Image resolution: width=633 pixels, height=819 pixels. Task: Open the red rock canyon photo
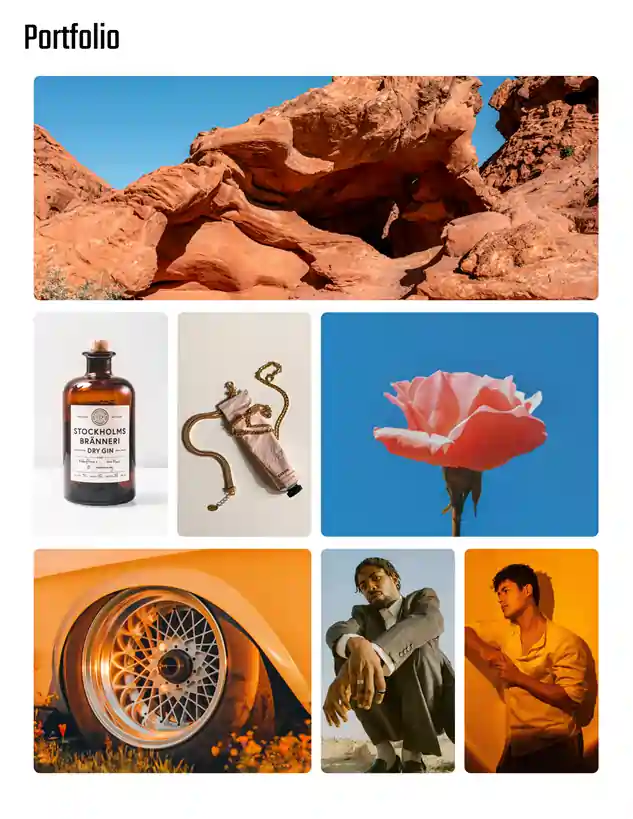316,188
